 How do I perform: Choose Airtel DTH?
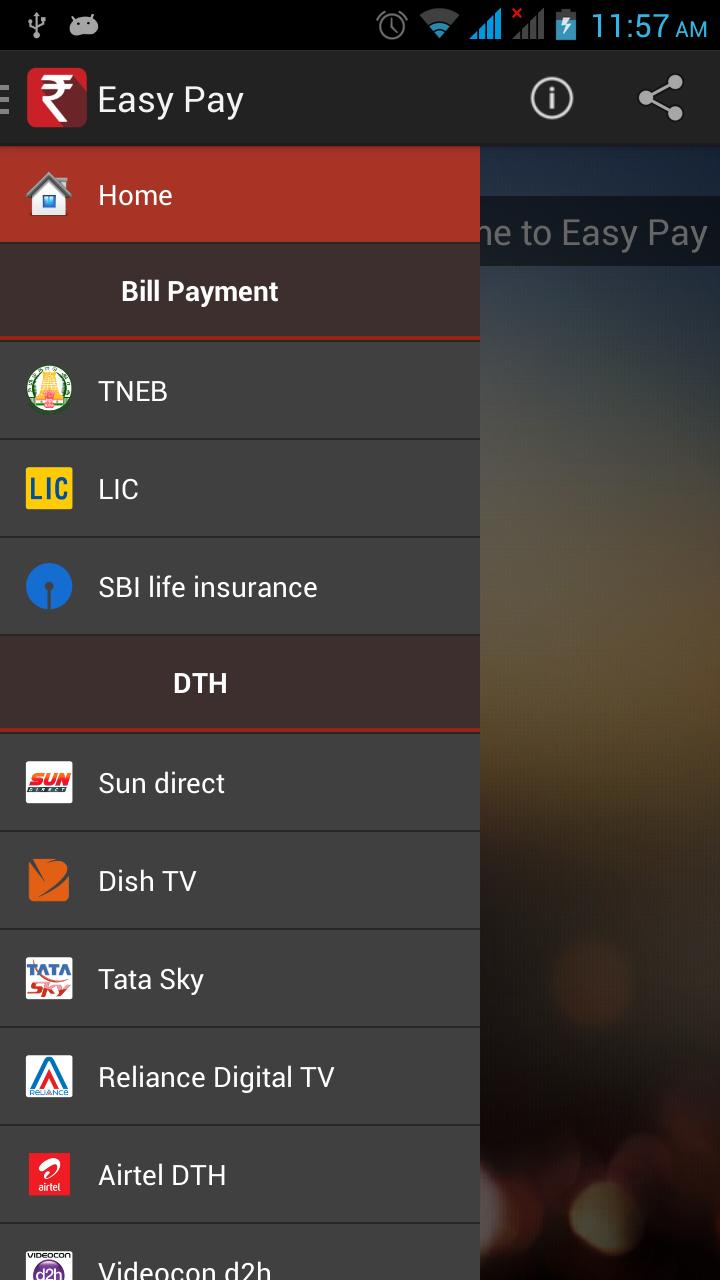[x=240, y=1175]
